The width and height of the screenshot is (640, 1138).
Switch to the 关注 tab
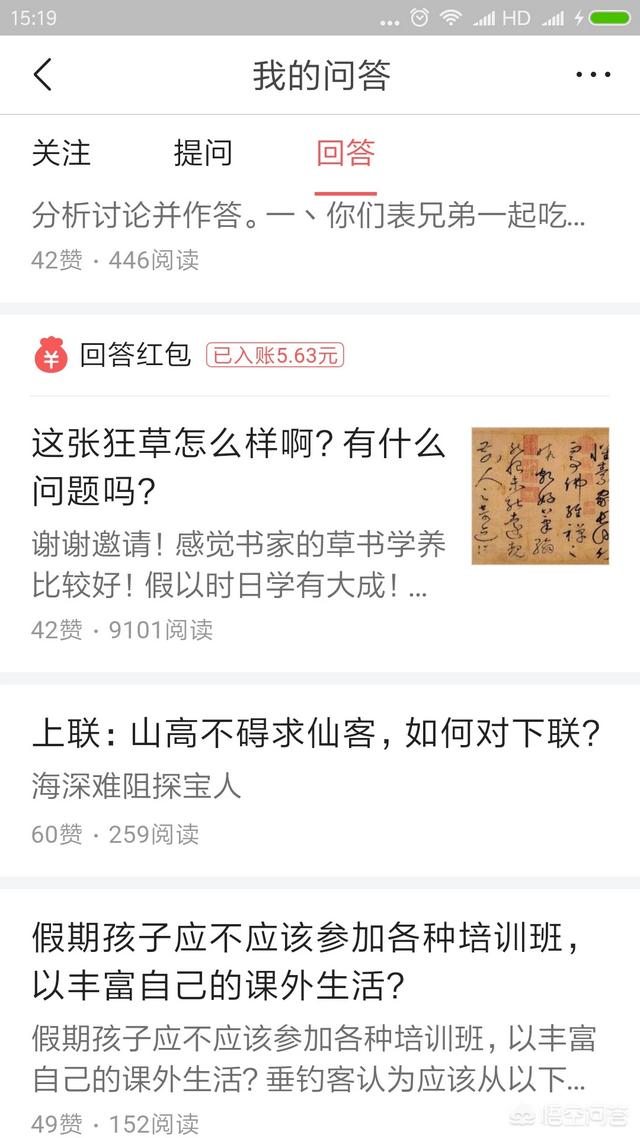[x=61, y=153]
